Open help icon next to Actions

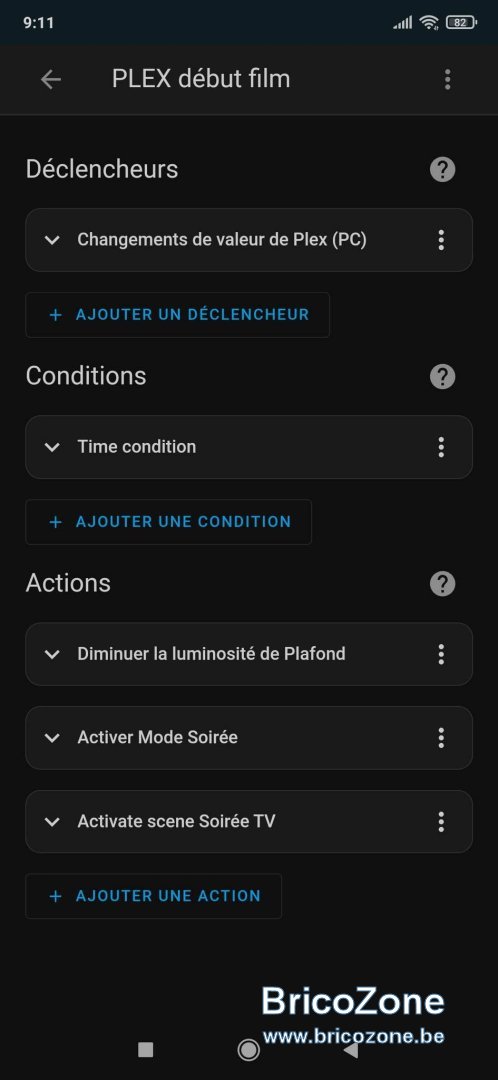pos(442,584)
